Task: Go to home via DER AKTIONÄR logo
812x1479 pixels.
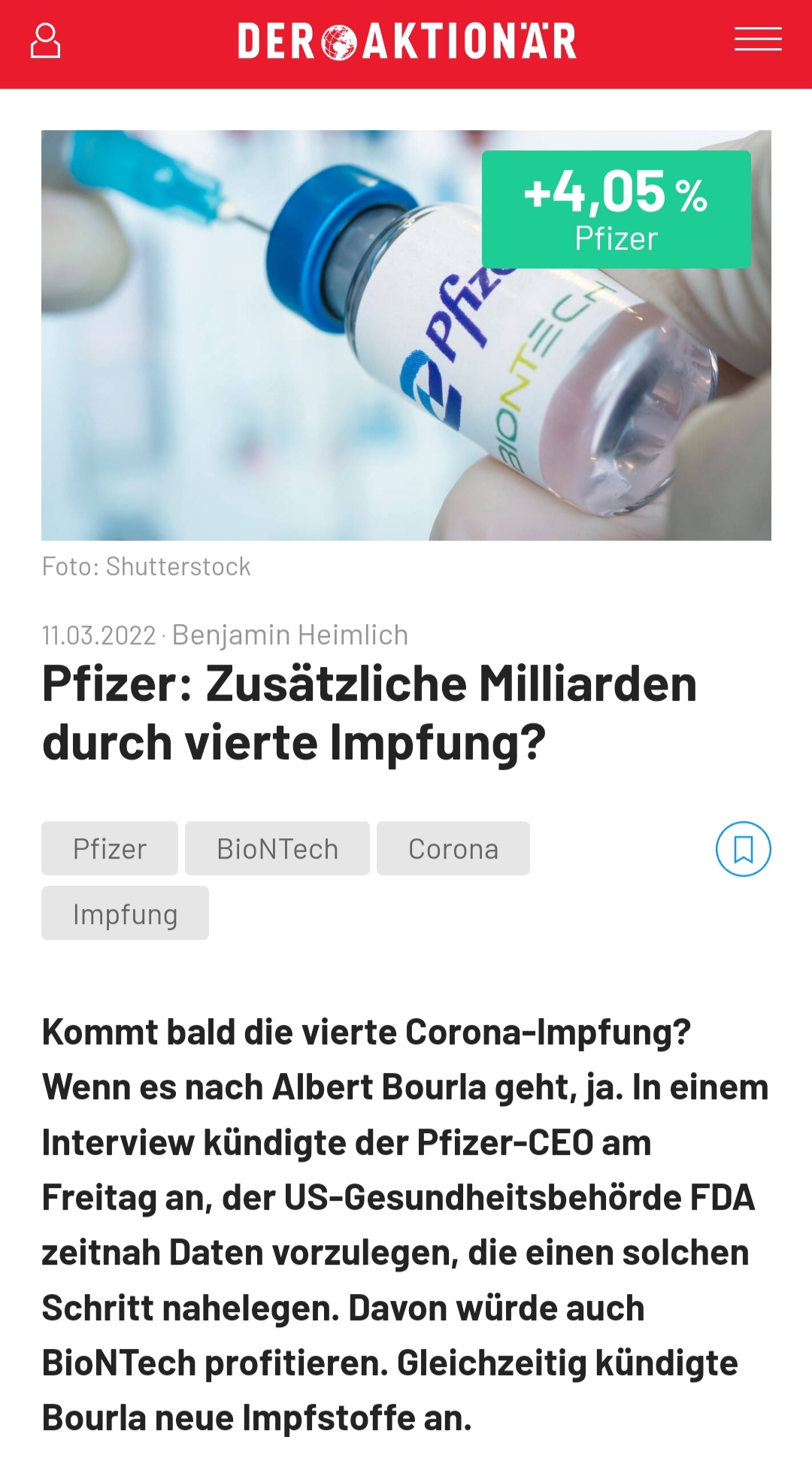Action: 407,41
